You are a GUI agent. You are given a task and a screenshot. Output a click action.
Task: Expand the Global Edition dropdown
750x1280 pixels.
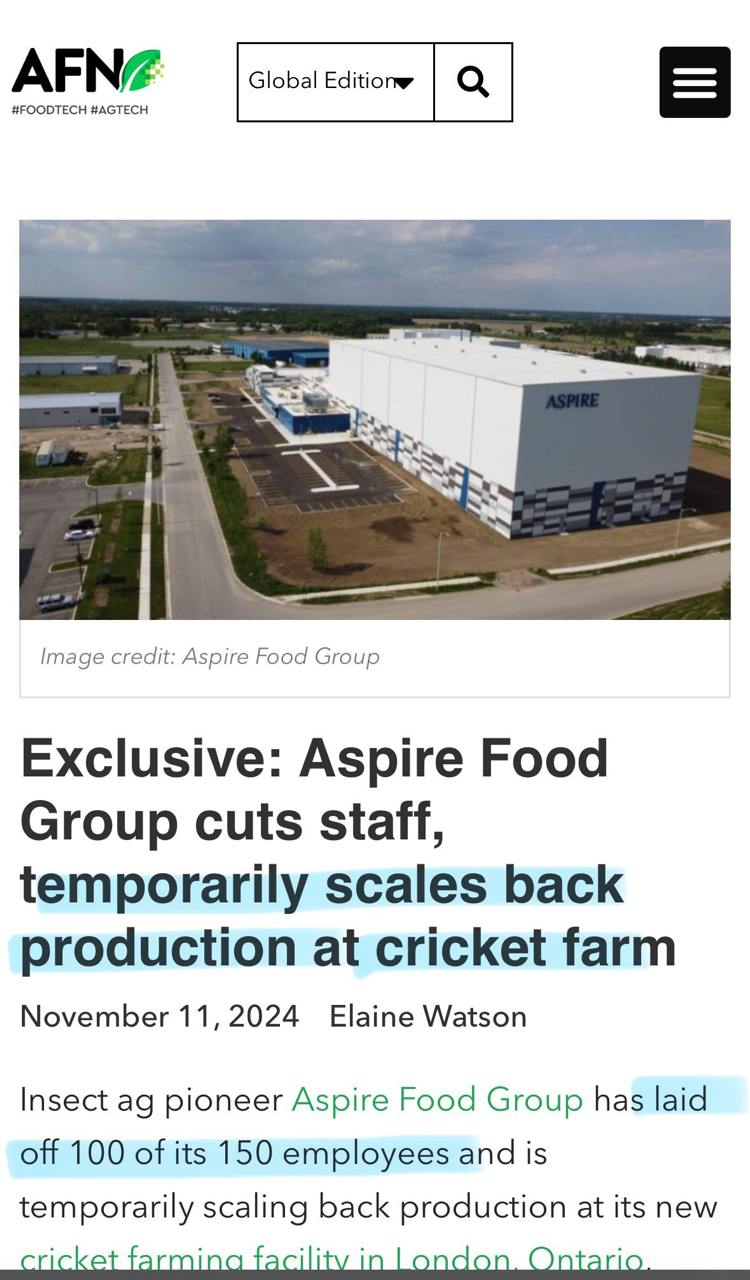[335, 82]
